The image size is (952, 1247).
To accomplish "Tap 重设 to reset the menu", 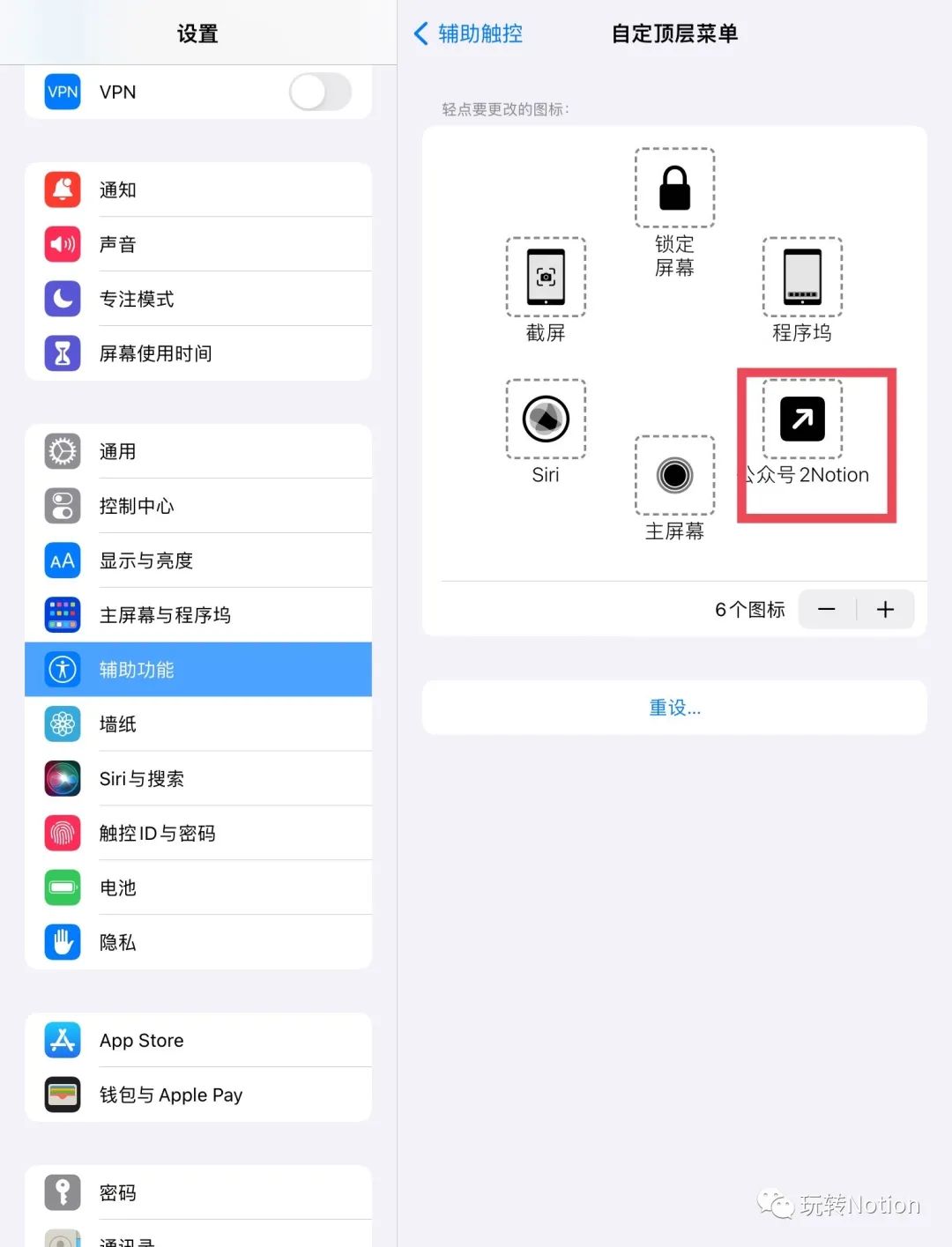I will (674, 708).
